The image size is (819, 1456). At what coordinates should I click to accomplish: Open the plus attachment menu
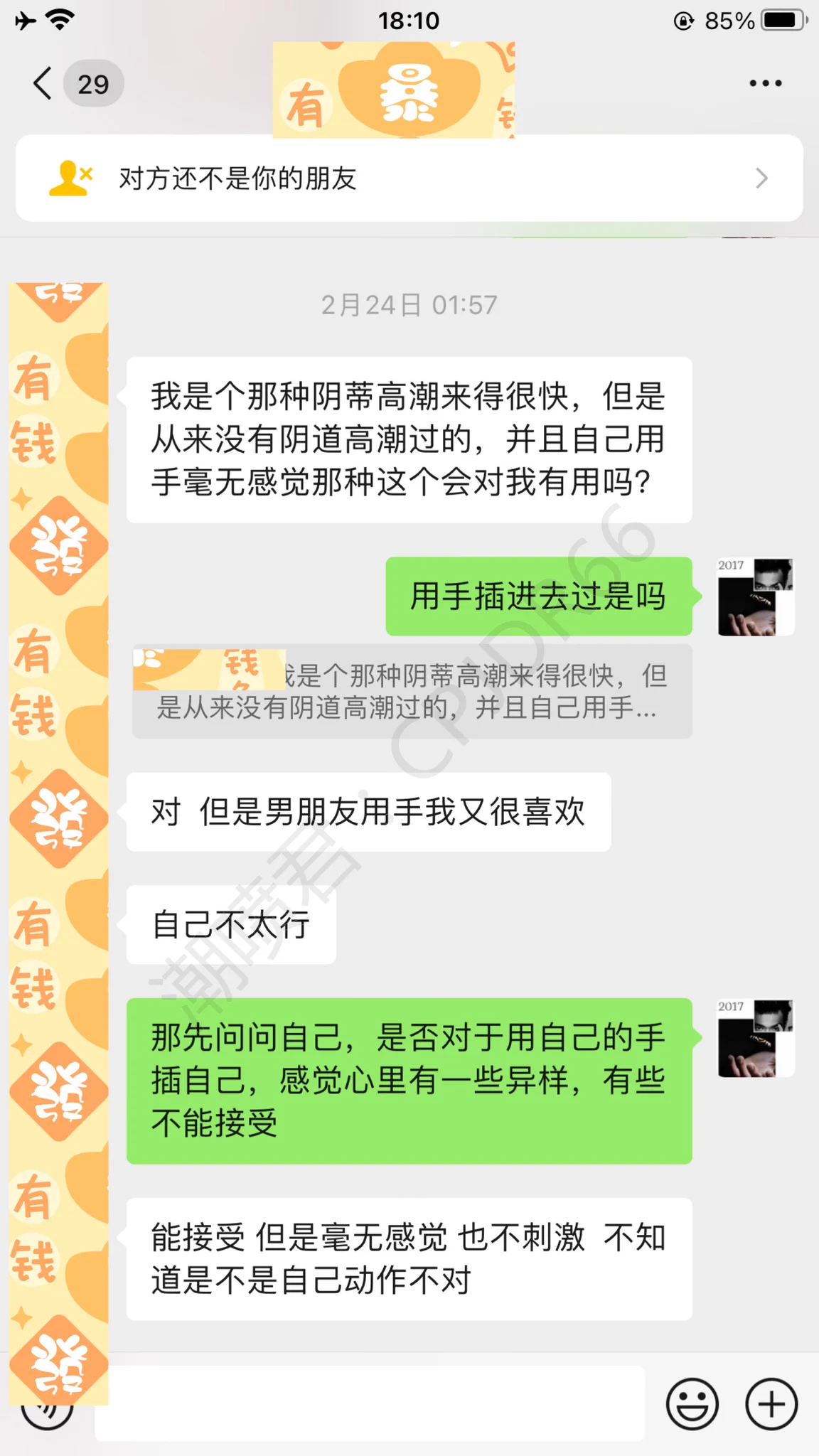point(771,1404)
